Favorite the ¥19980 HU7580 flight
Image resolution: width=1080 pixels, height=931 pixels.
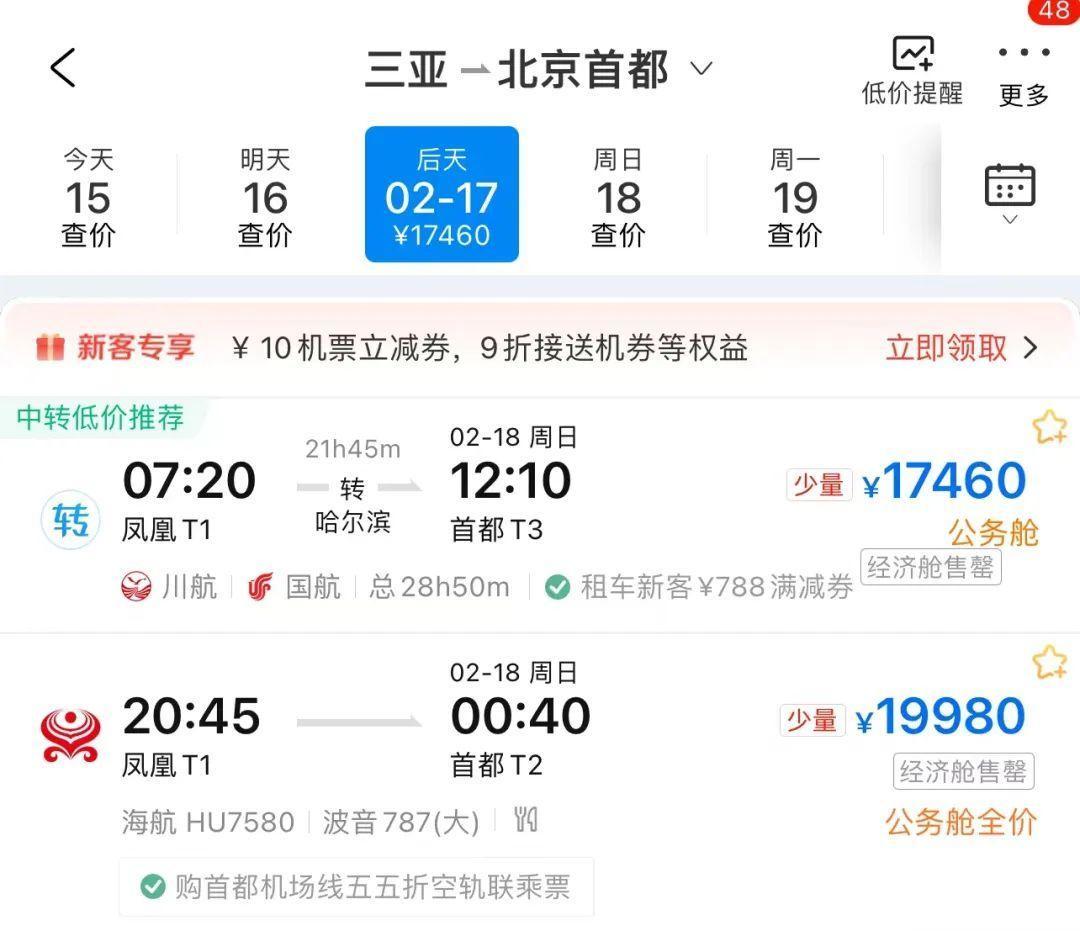1049,662
